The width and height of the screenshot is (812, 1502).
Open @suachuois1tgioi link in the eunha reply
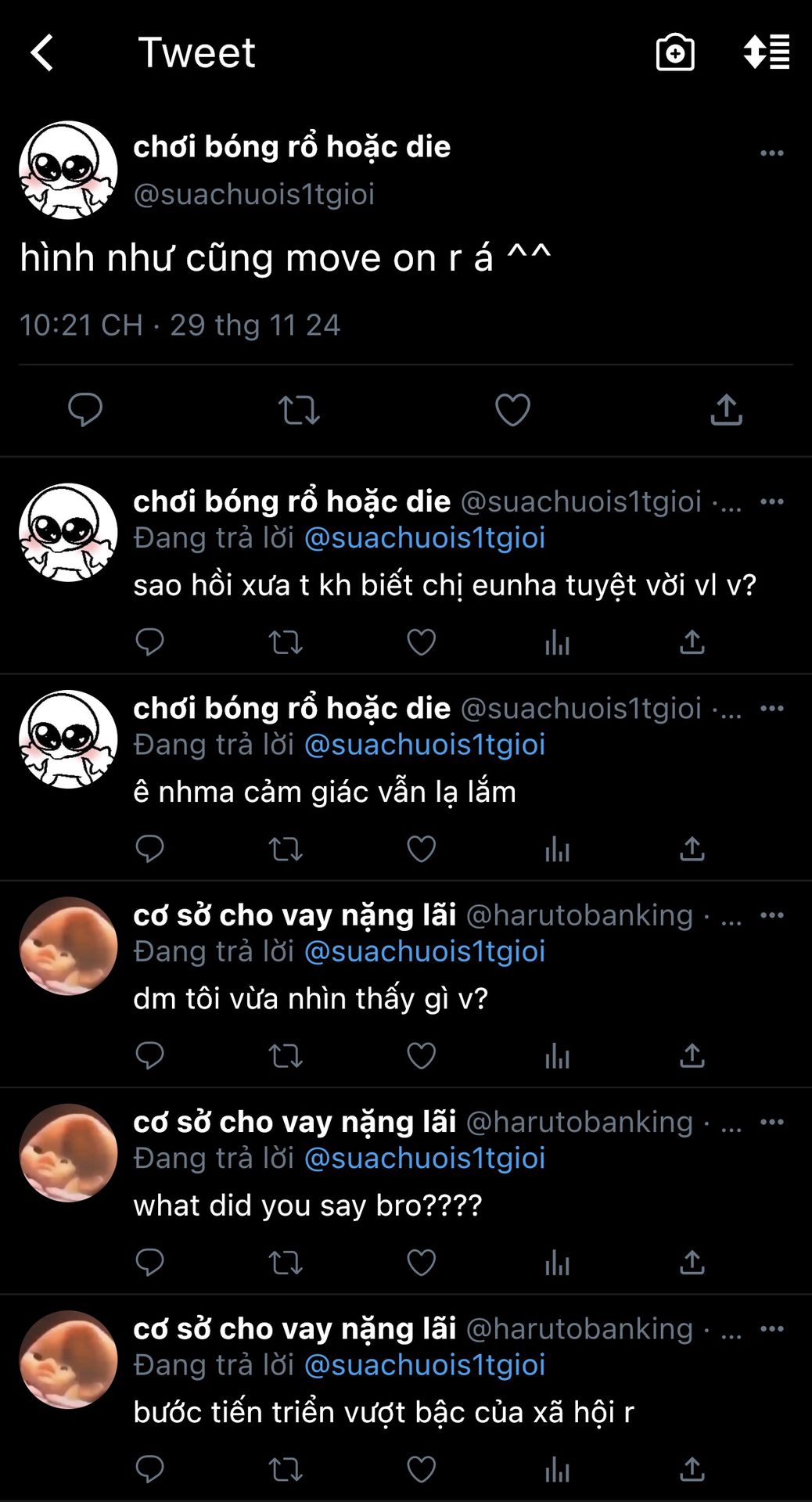pyautogui.click(x=425, y=538)
